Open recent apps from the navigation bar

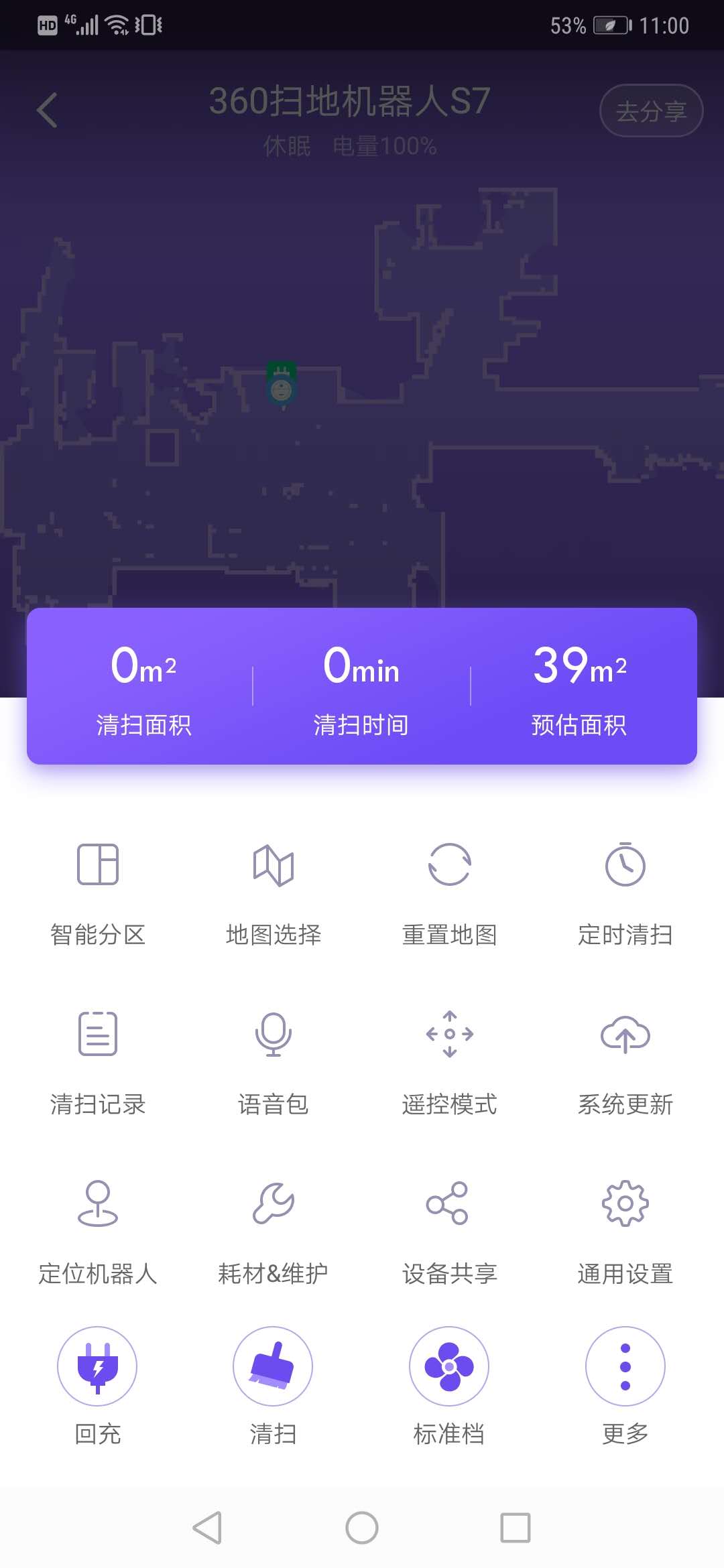[x=516, y=1528]
